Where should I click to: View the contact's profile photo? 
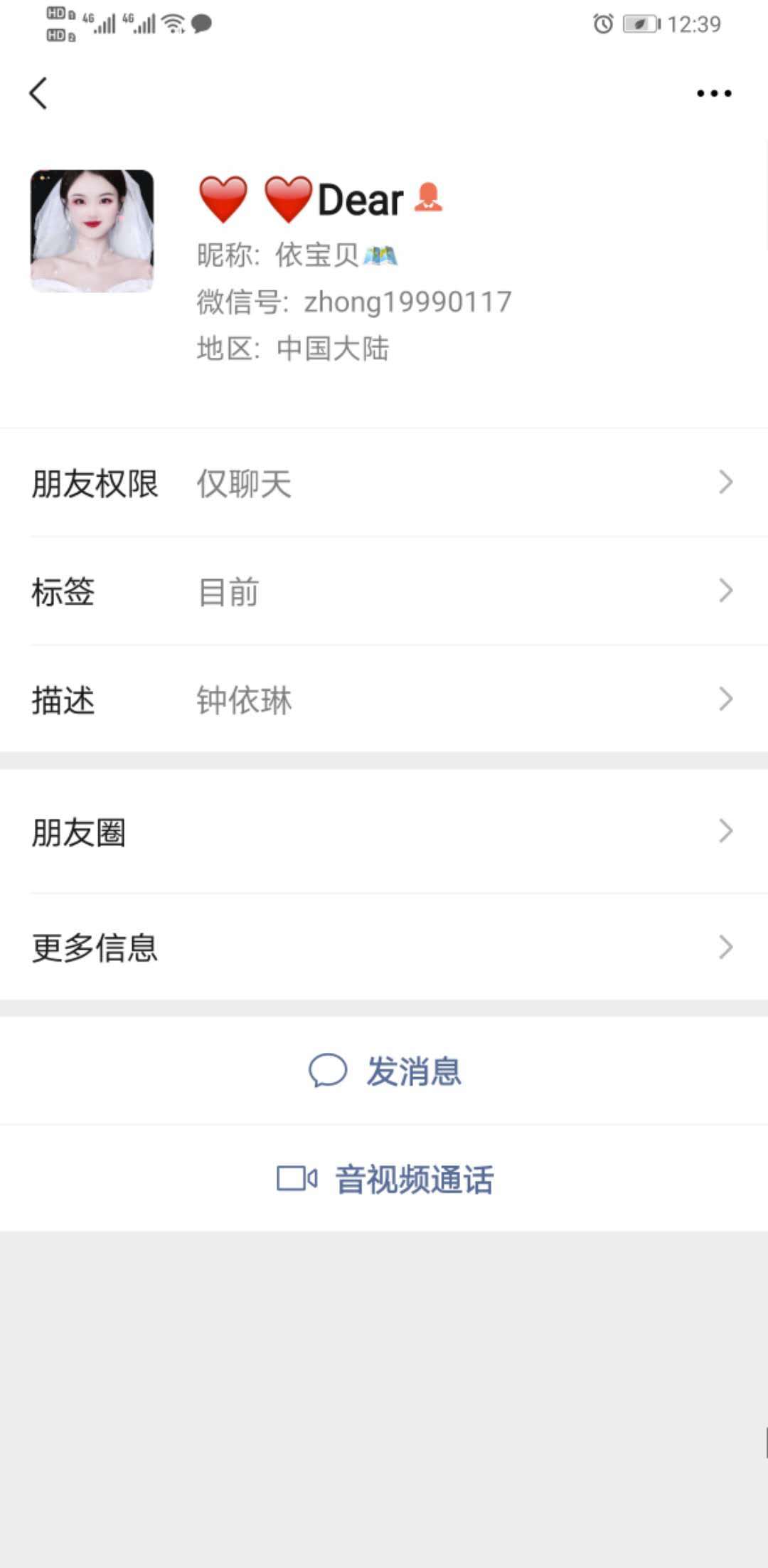(92, 231)
